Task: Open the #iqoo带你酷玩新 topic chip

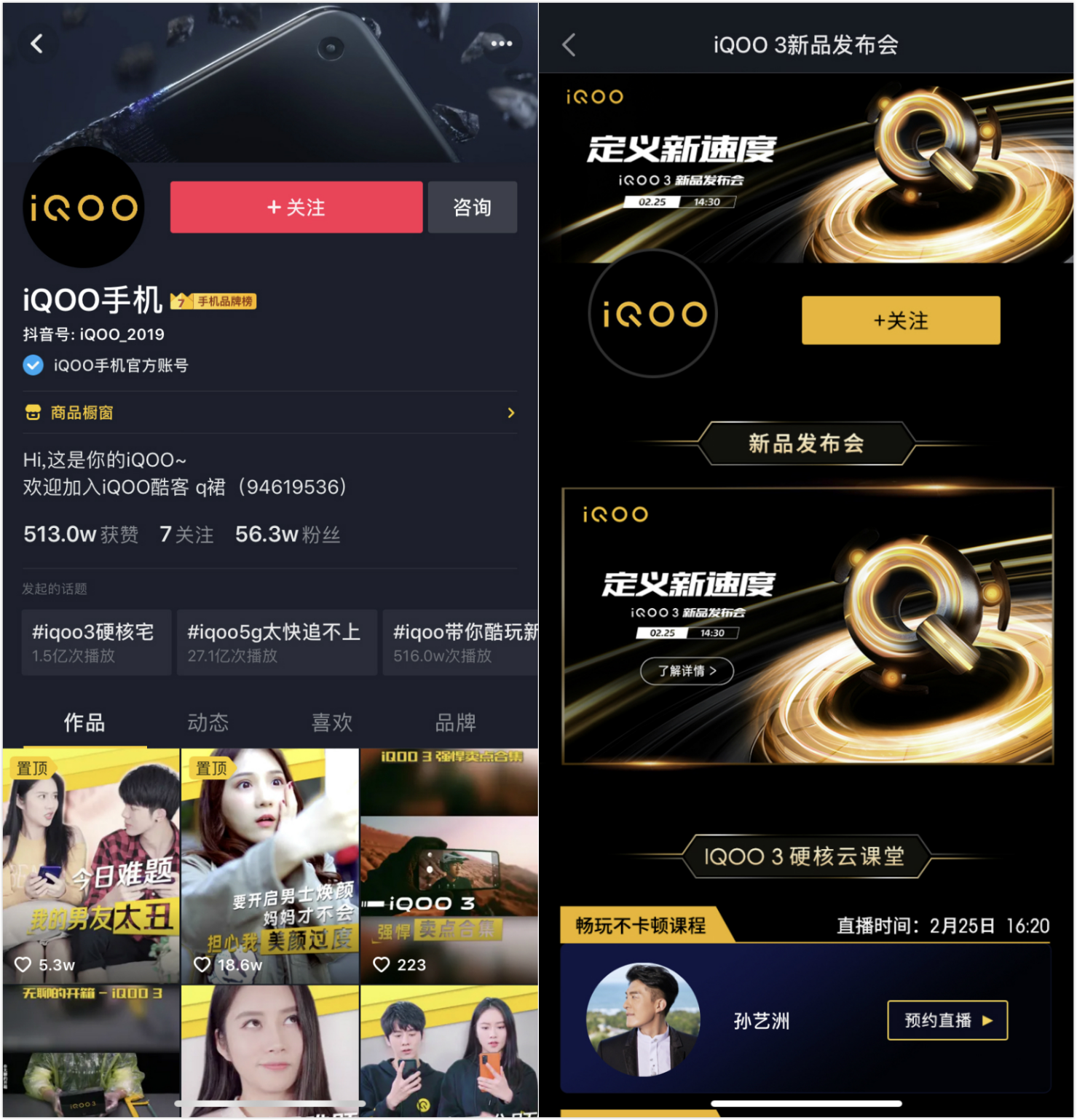Action: pyautogui.click(x=462, y=642)
